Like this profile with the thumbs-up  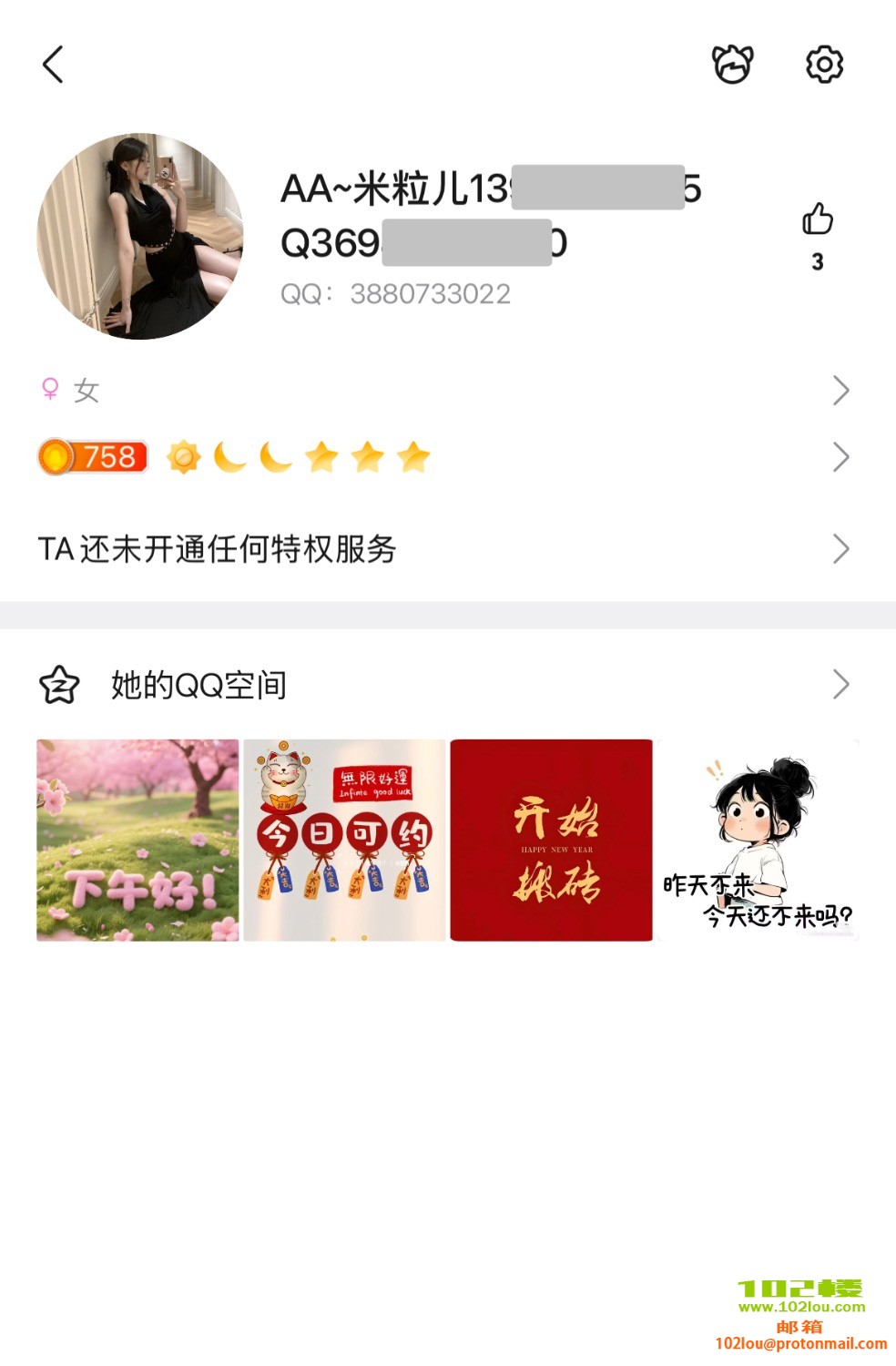pyautogui.click(x=817, y=220)
